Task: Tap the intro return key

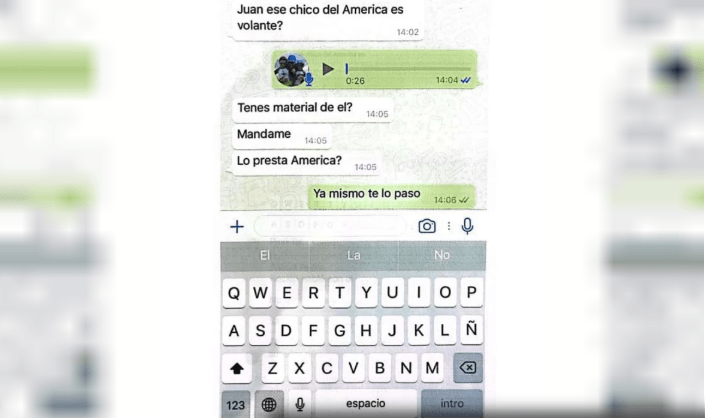Action: pos(452,404)
